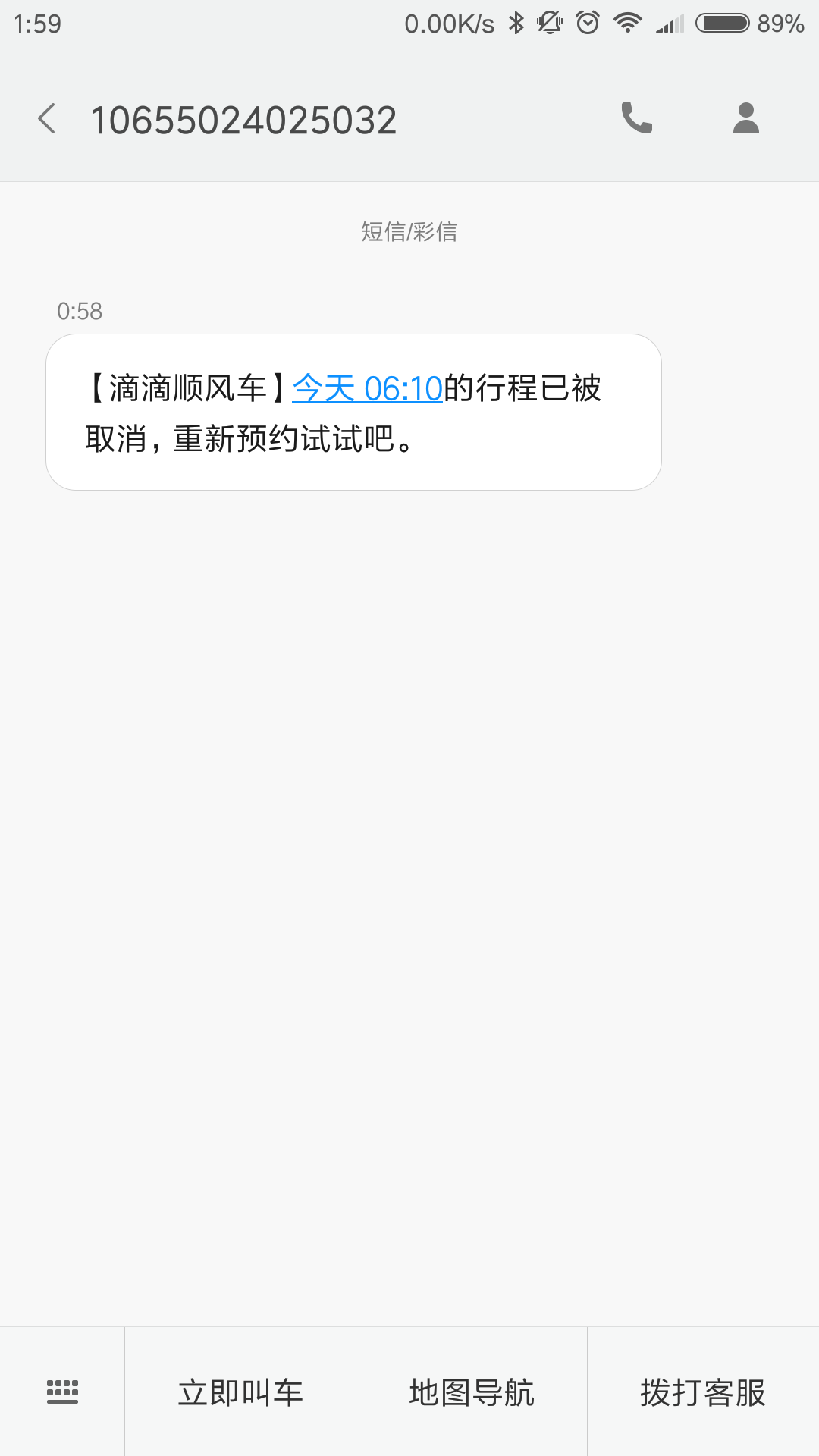Tap the Wi-Fi signal icon
Image resolution: width=819 pixels, height=1456 pixels.
pyautogui.click(x=627, y=22)
